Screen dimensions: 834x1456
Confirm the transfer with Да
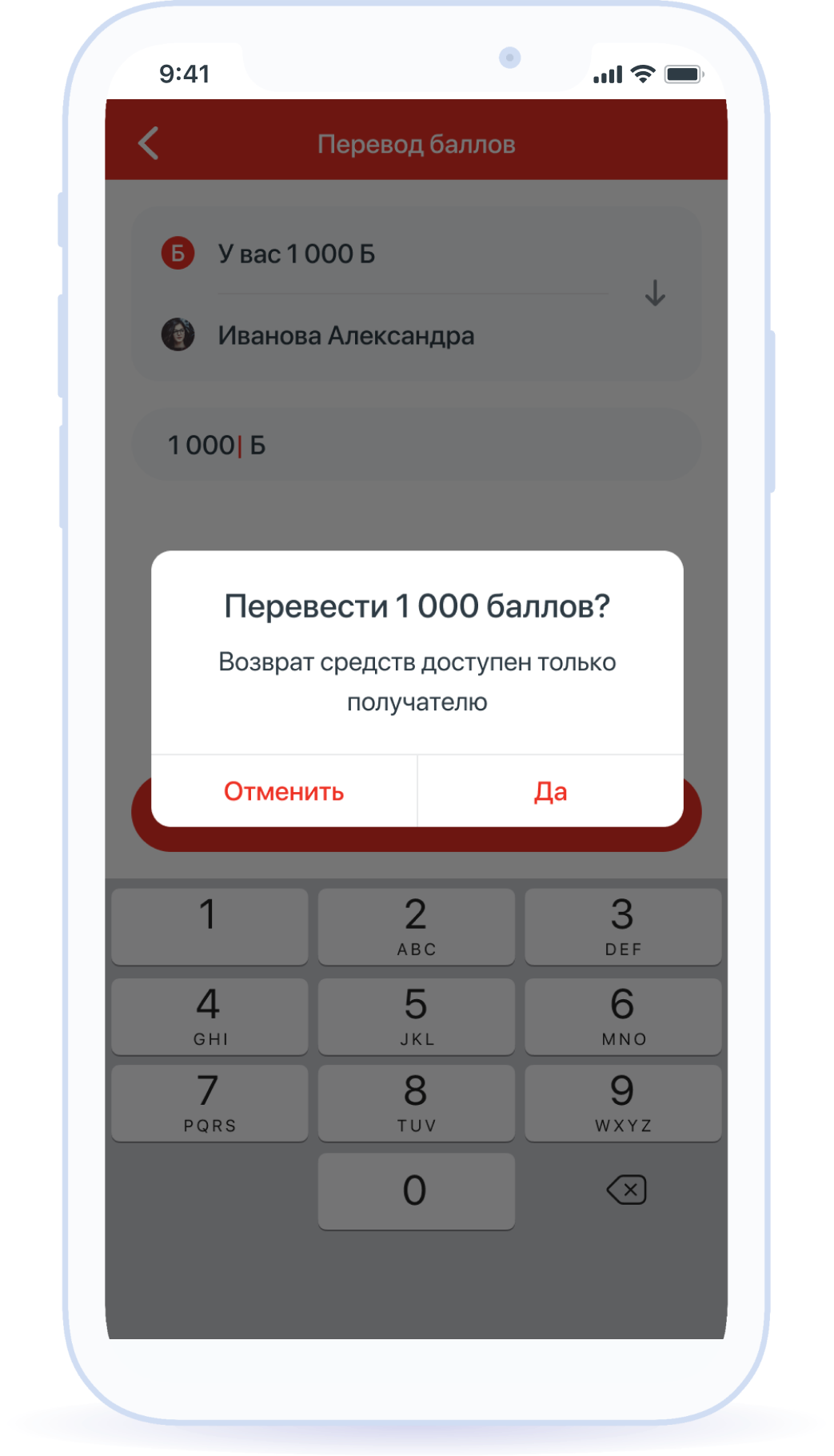[x=550, y=791]
